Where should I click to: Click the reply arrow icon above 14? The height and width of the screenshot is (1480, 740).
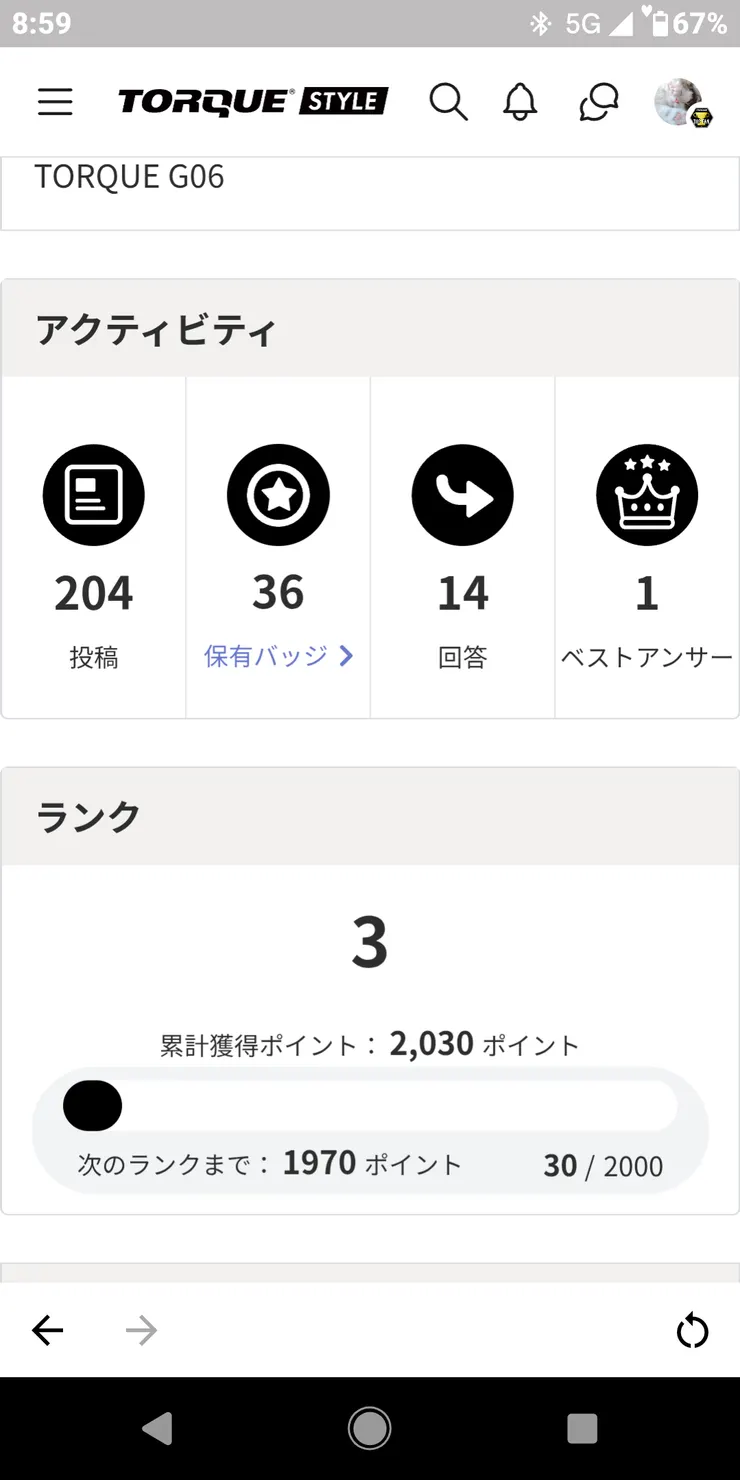pos(462,494)
